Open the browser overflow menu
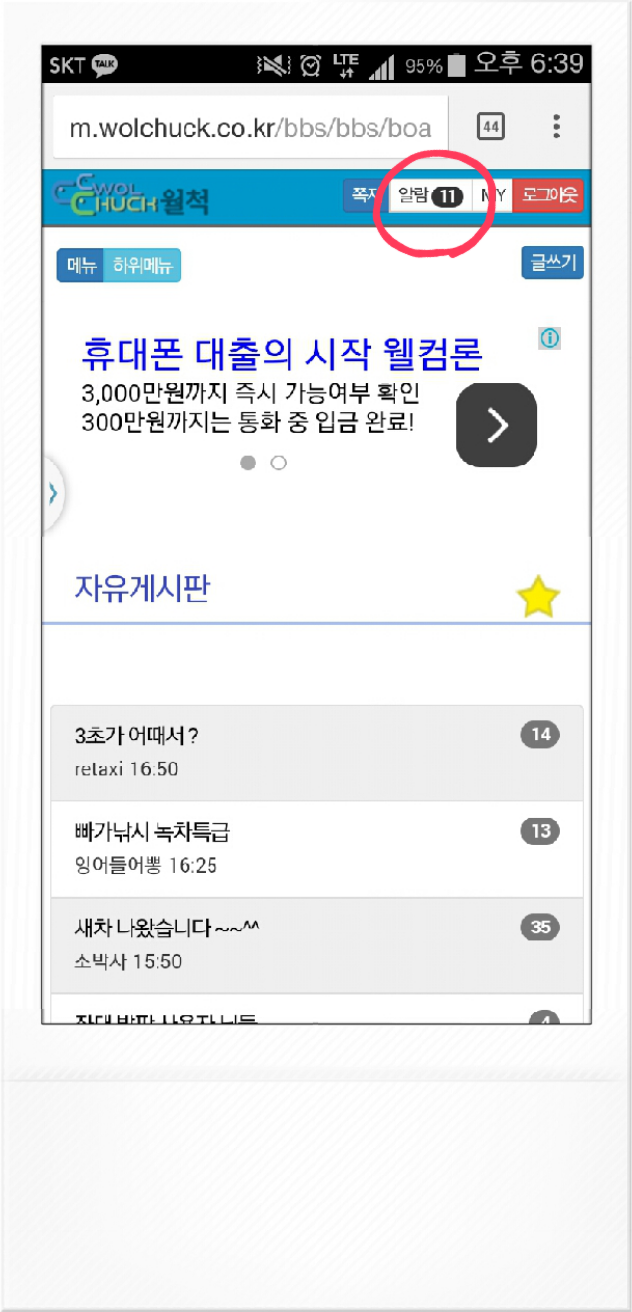Viewport: 632px width, 1312px height. 556,127
